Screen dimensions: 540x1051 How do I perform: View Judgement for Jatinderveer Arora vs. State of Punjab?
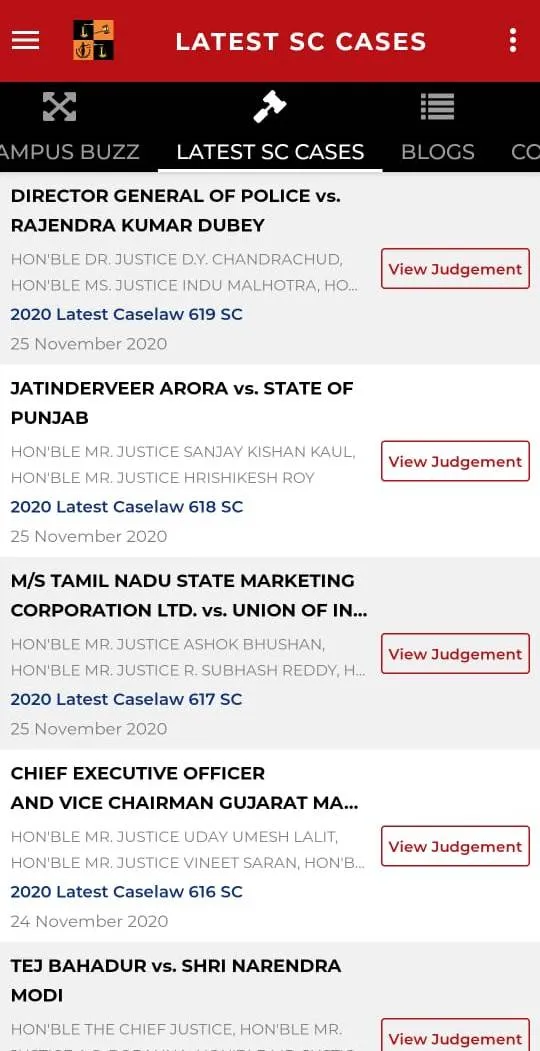(456, 461)
